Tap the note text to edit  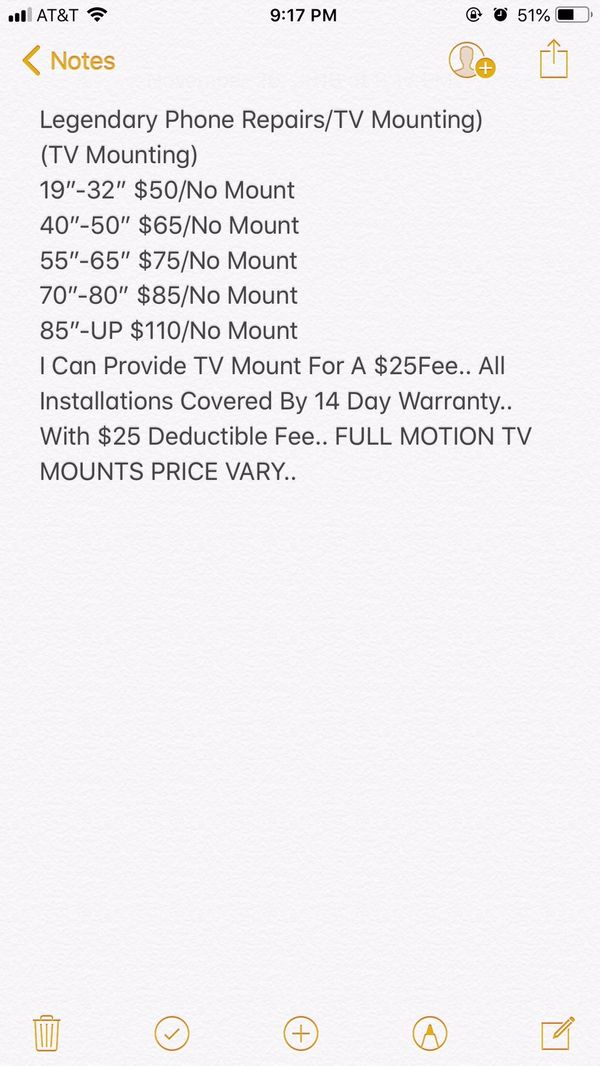(x=285, y=296)
